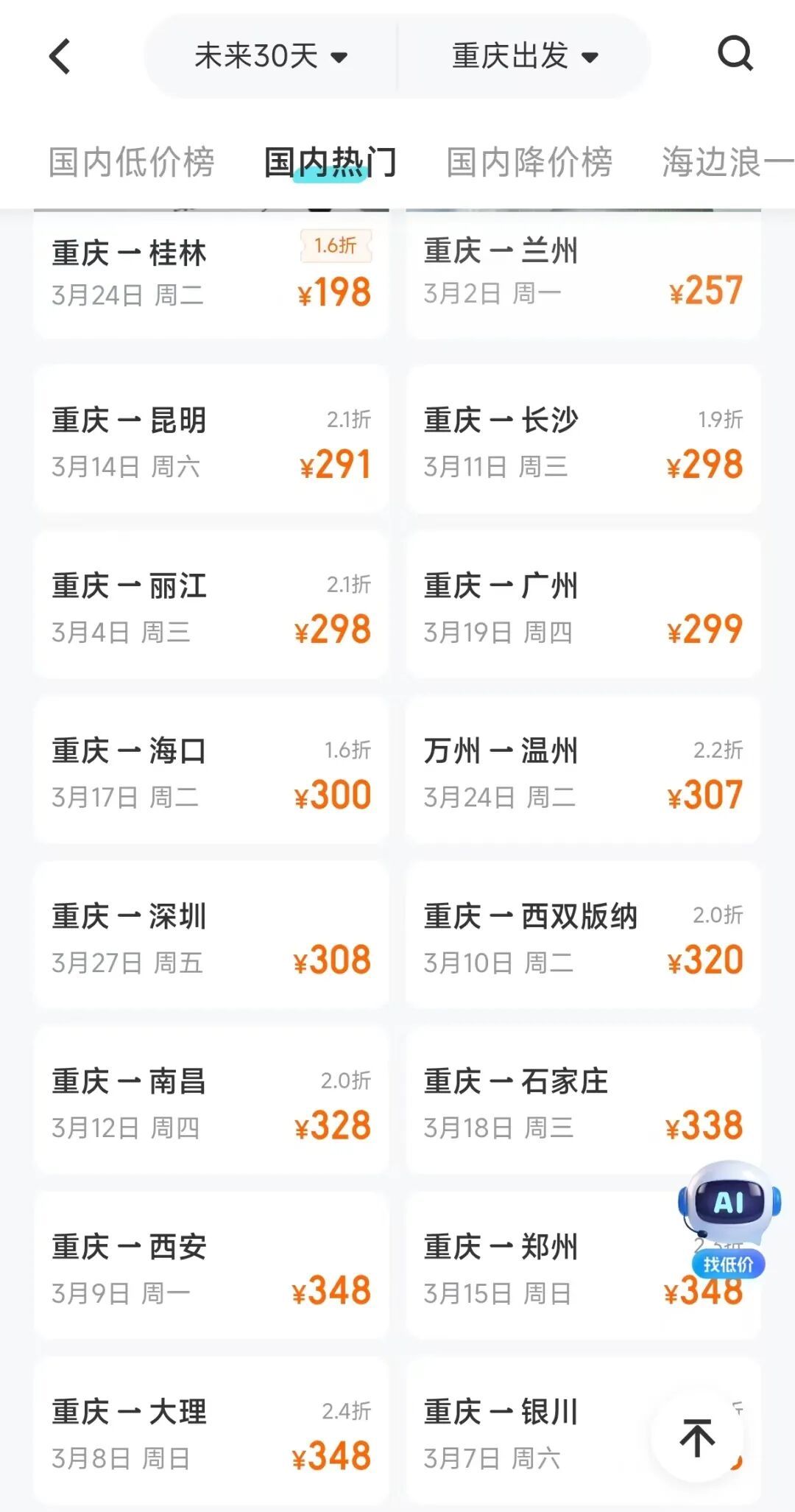The image size is (795, 1512).
Task: Select the 国内热门 tab
Action: [x=329, y=162]
